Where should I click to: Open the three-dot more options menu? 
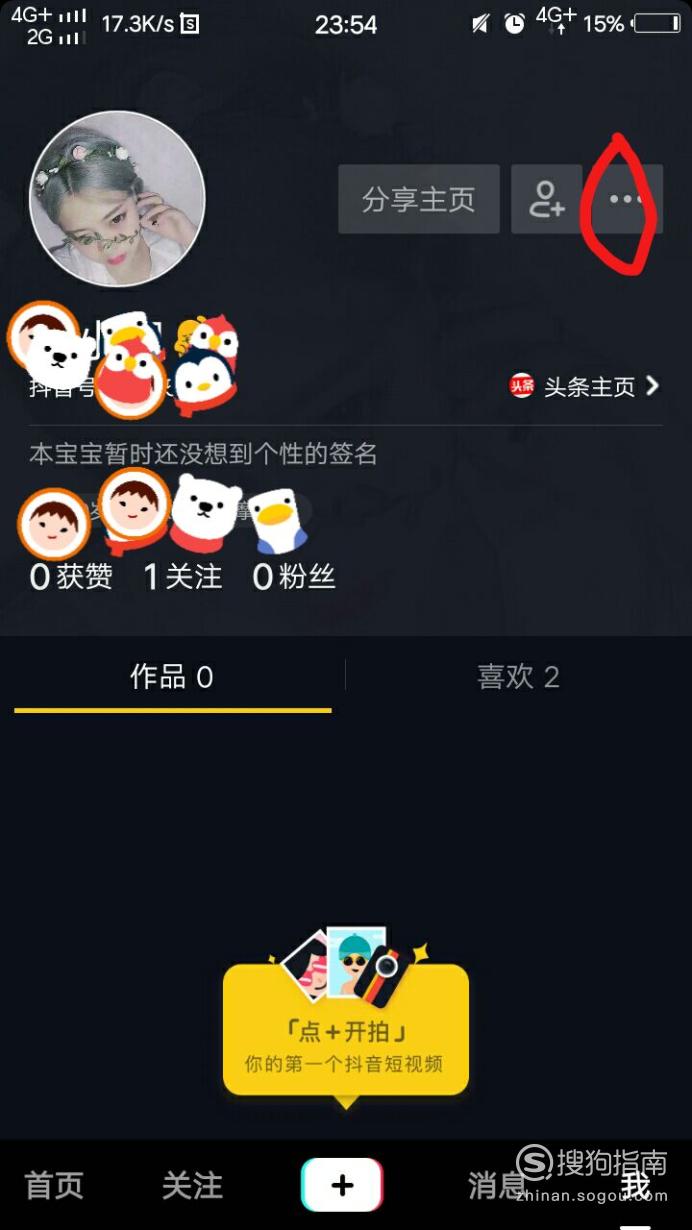pos(627,199)
